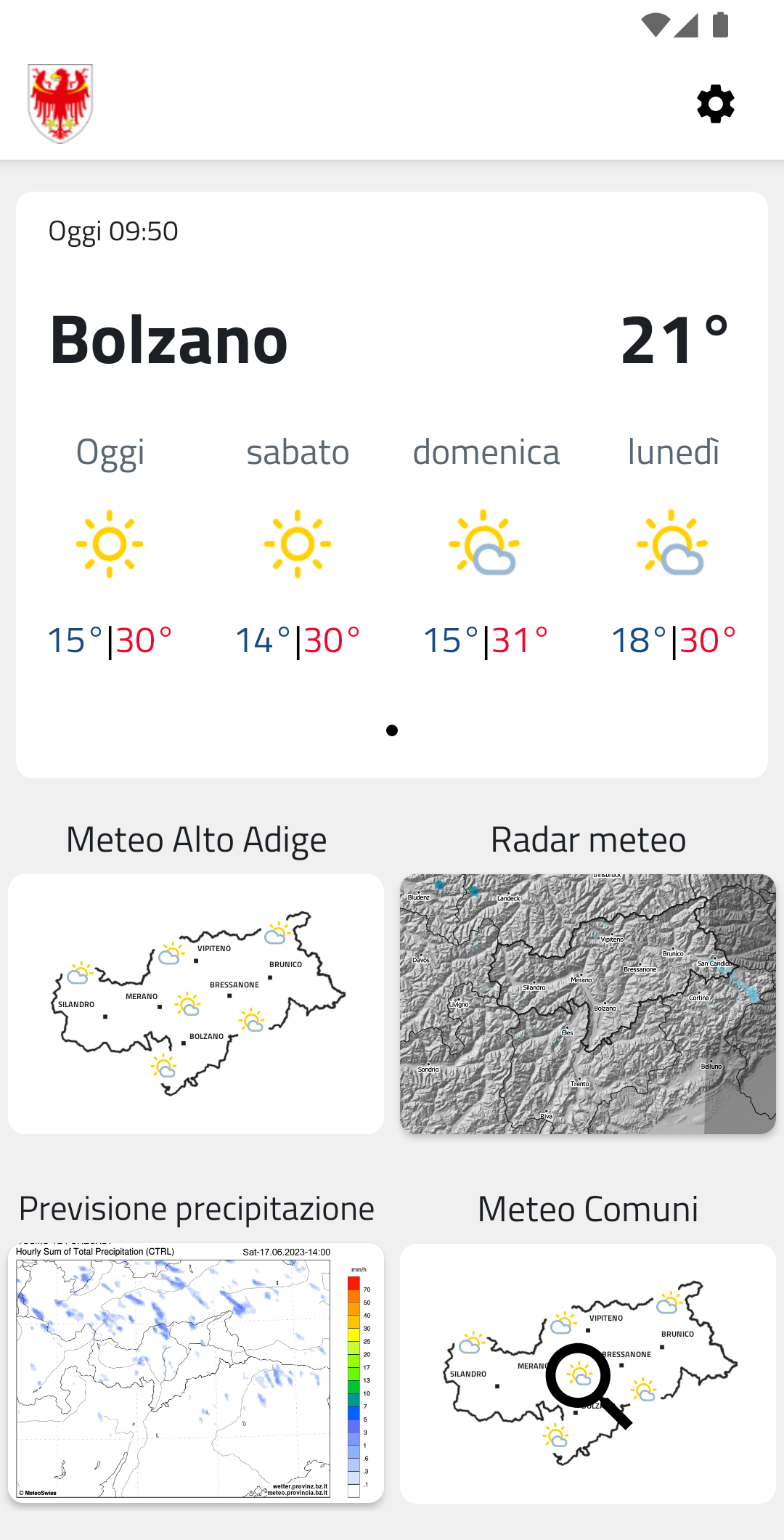View the Radar meteo map
The height and width of the screenshot is (1540, 784).
588,1003
